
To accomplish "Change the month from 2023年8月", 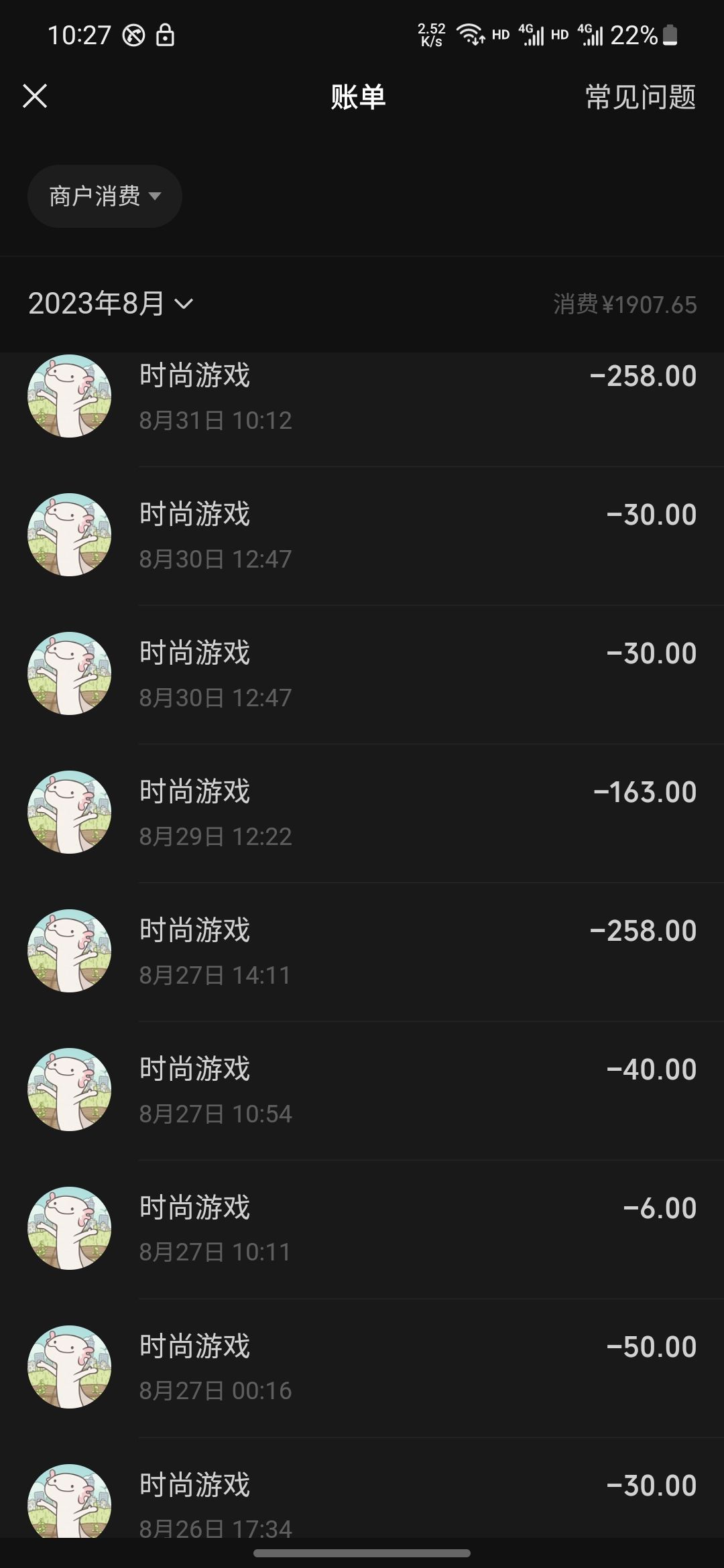I will pyautogui.click(x=111, y=304).
